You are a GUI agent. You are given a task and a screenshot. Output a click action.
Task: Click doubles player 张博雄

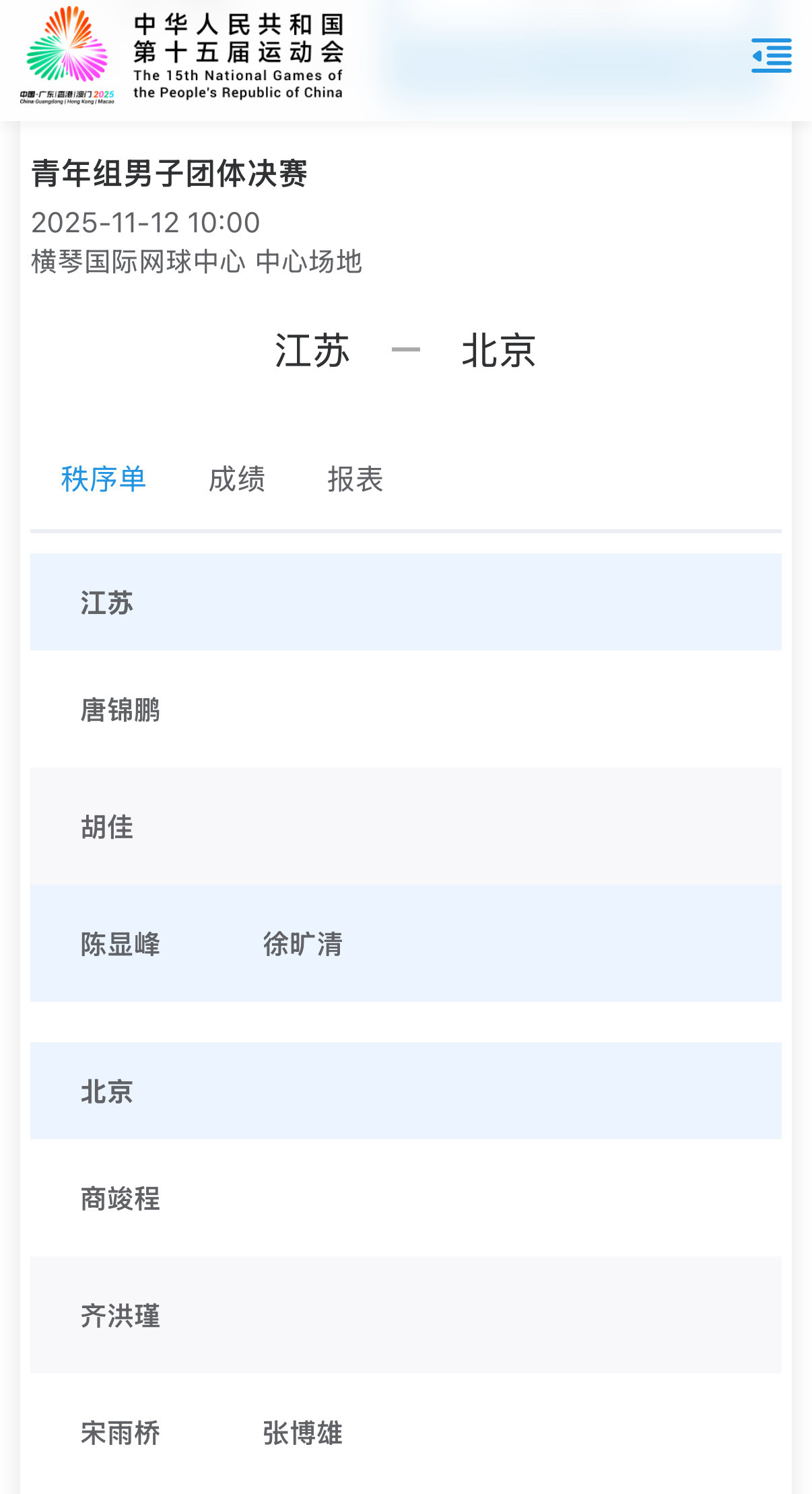coord(302,1433)
